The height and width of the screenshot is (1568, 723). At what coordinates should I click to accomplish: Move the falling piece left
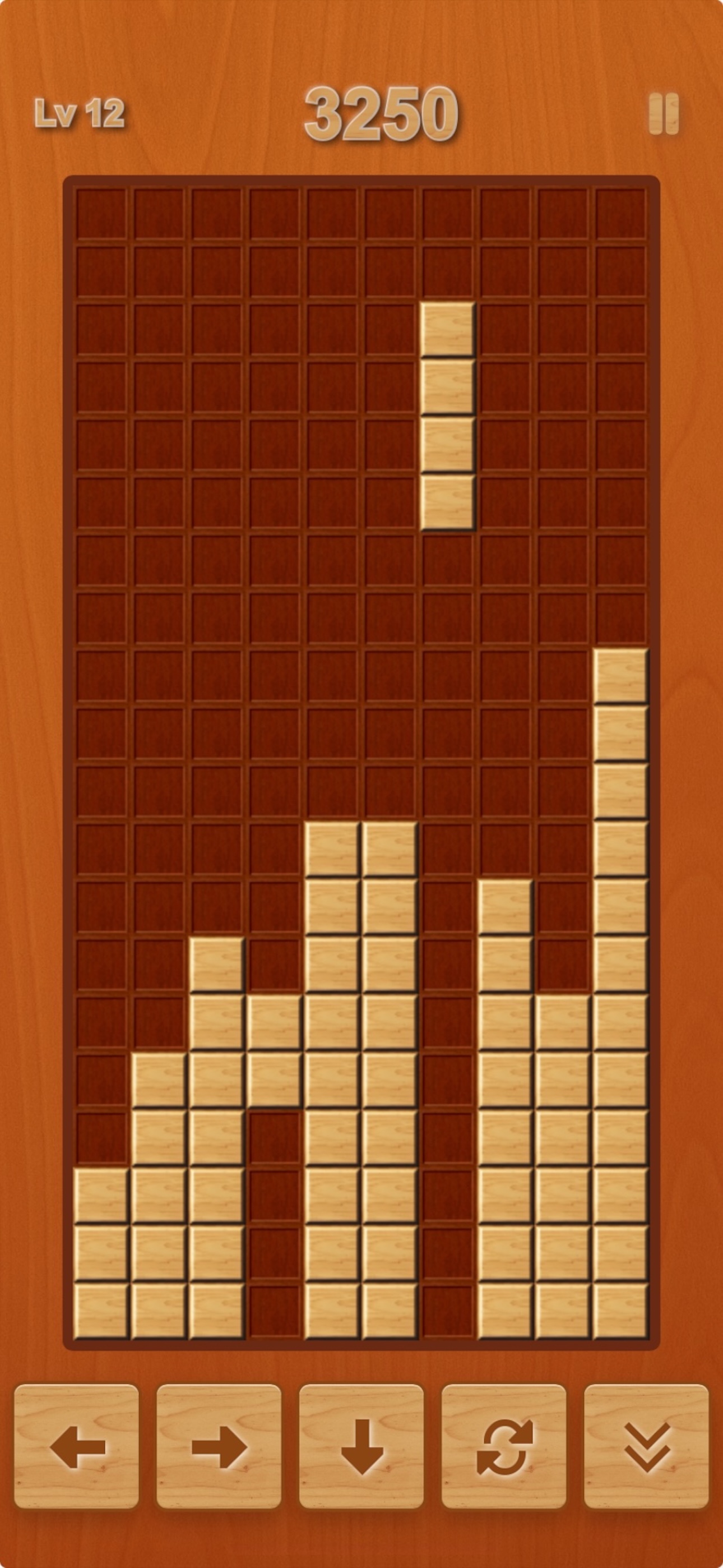point(77,1446)
